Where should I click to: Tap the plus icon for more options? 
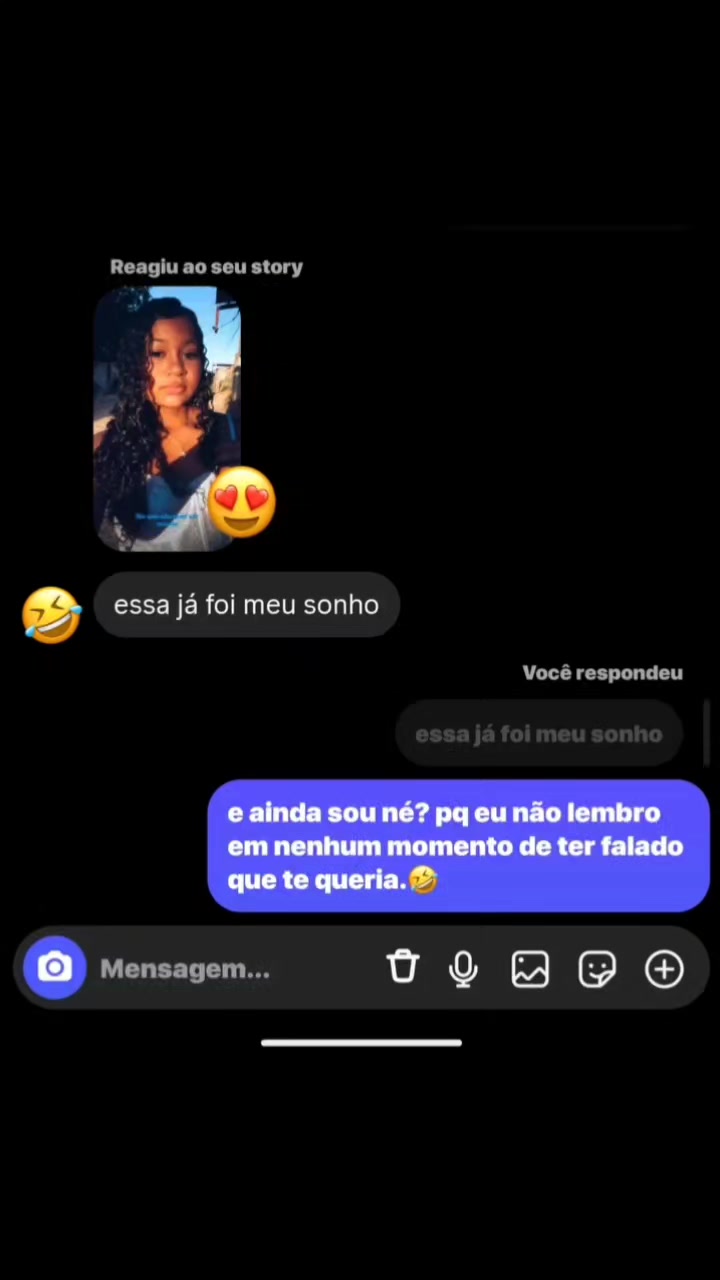(664, 968)
